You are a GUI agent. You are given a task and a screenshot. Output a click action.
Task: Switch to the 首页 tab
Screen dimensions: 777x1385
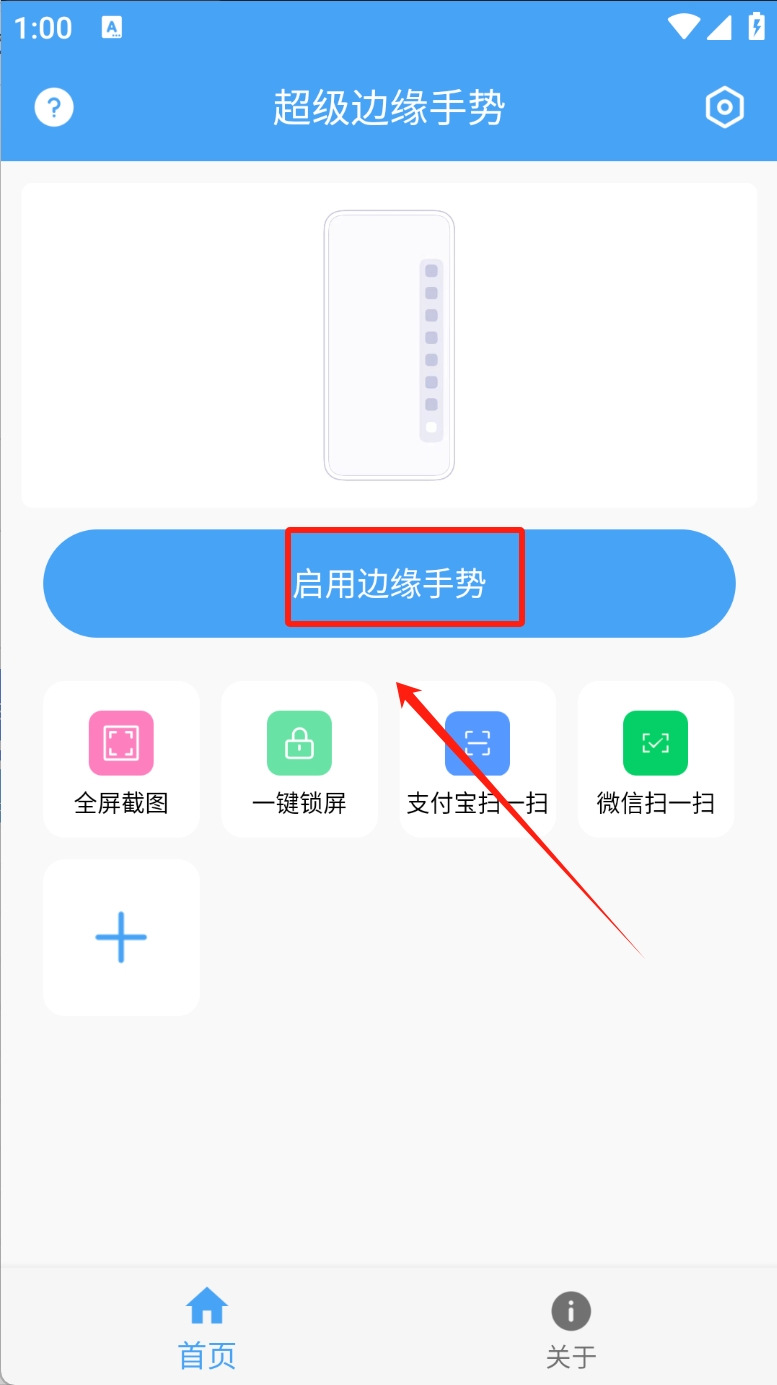207,1327
